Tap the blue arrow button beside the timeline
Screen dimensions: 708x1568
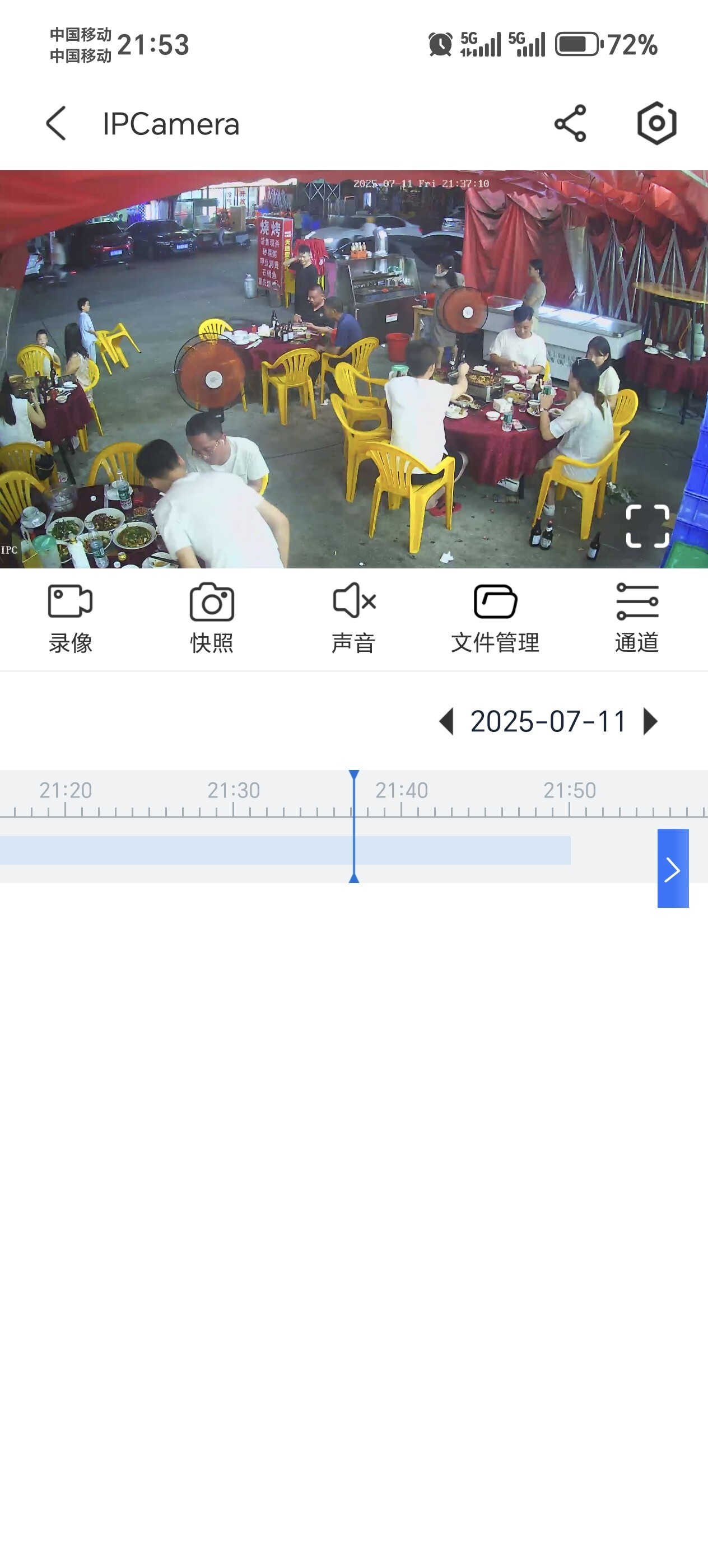coord(673,869)
